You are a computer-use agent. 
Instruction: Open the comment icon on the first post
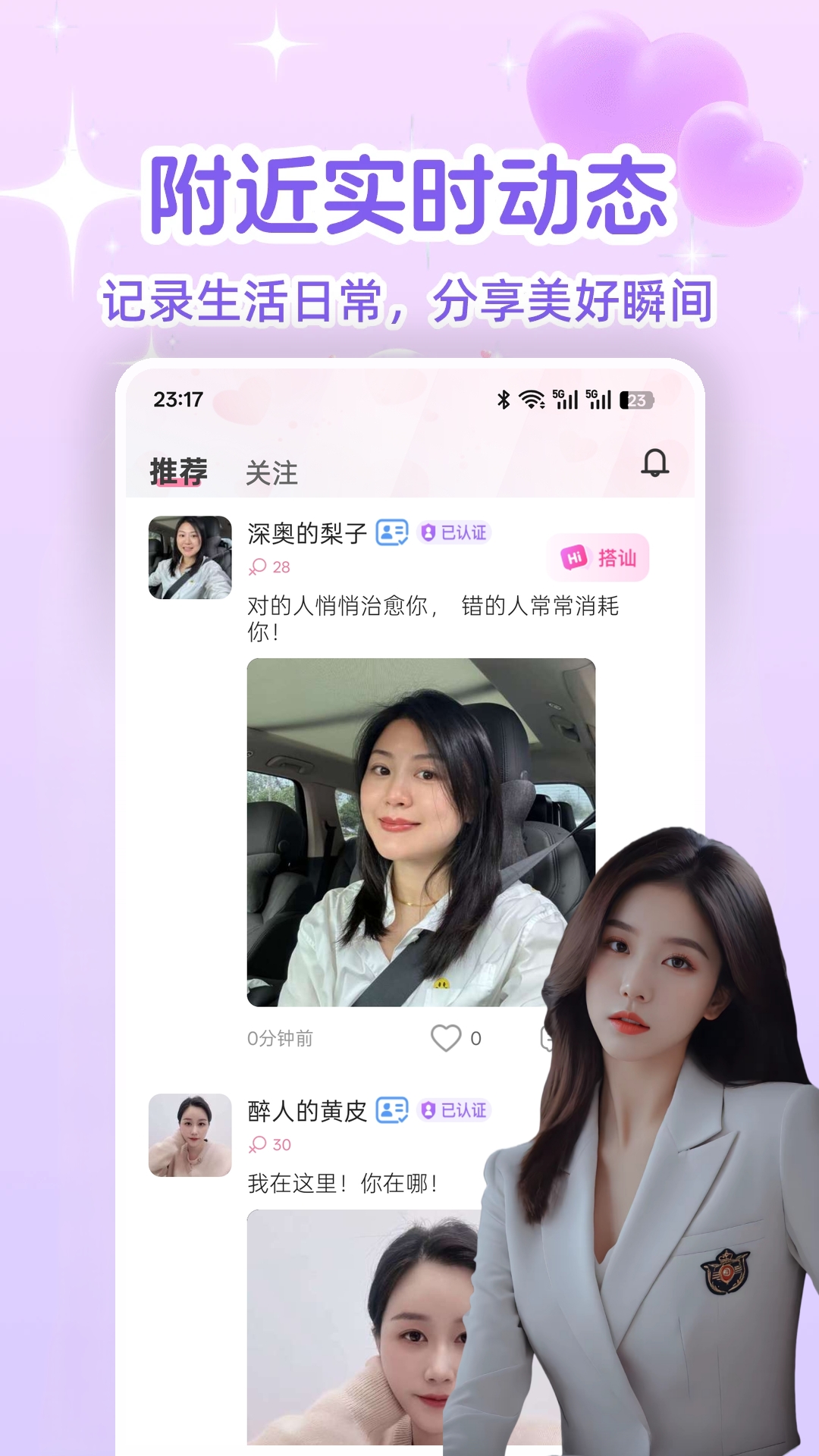tap(548, 1040)
